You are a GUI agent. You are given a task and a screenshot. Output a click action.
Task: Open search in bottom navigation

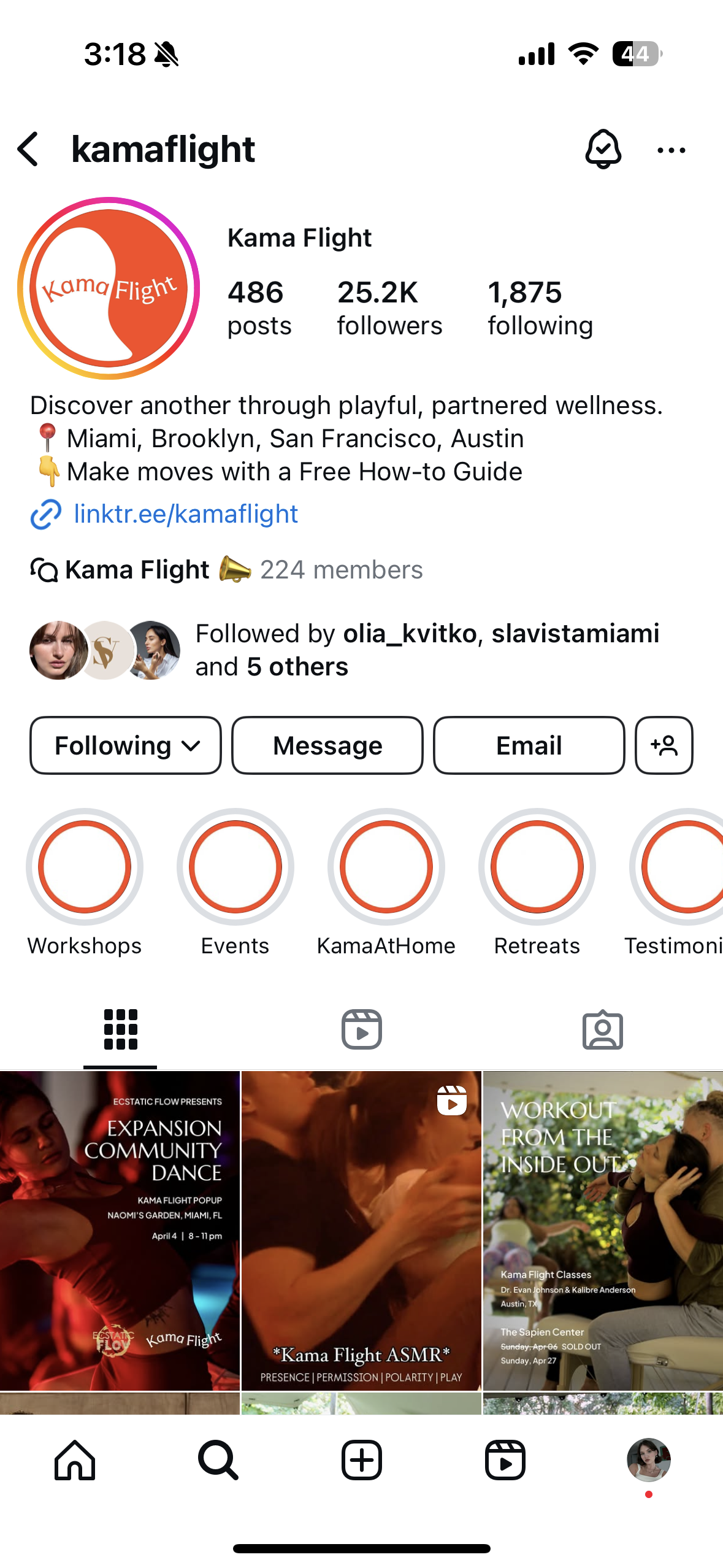(x=218, y=1460)
